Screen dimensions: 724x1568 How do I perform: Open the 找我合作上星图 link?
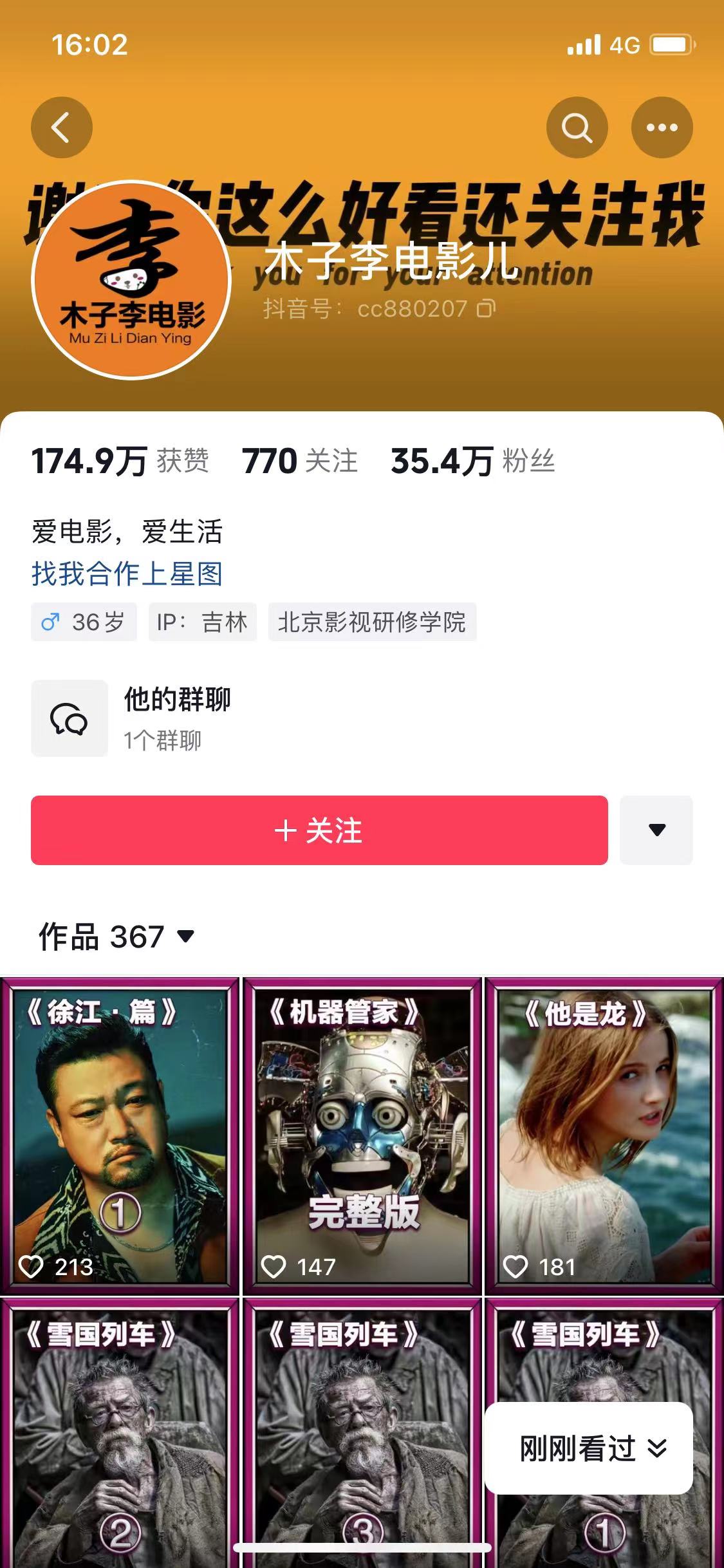tap(127, 574)
